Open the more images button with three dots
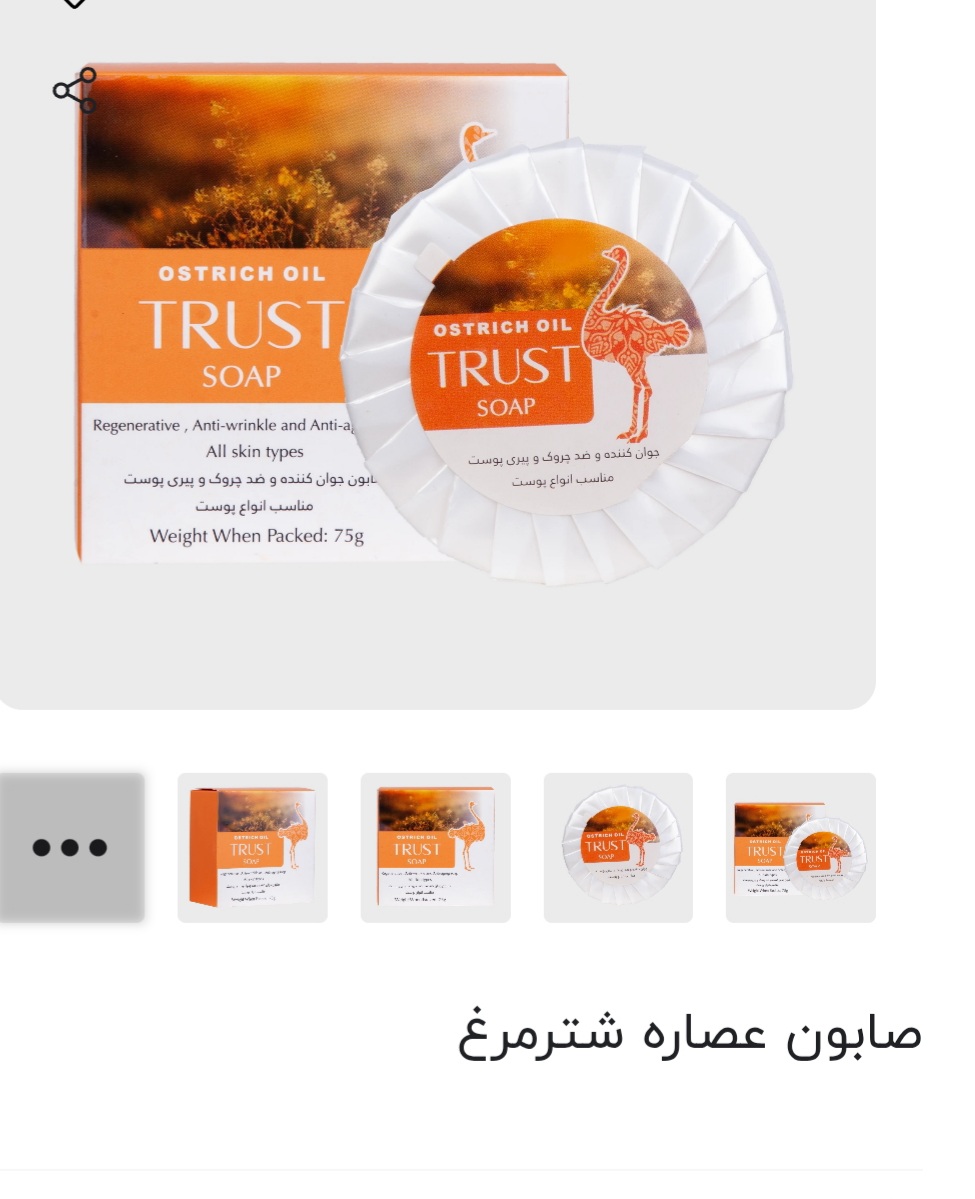Viewport: 975px width, 1199px height. [x=70, y=847]
